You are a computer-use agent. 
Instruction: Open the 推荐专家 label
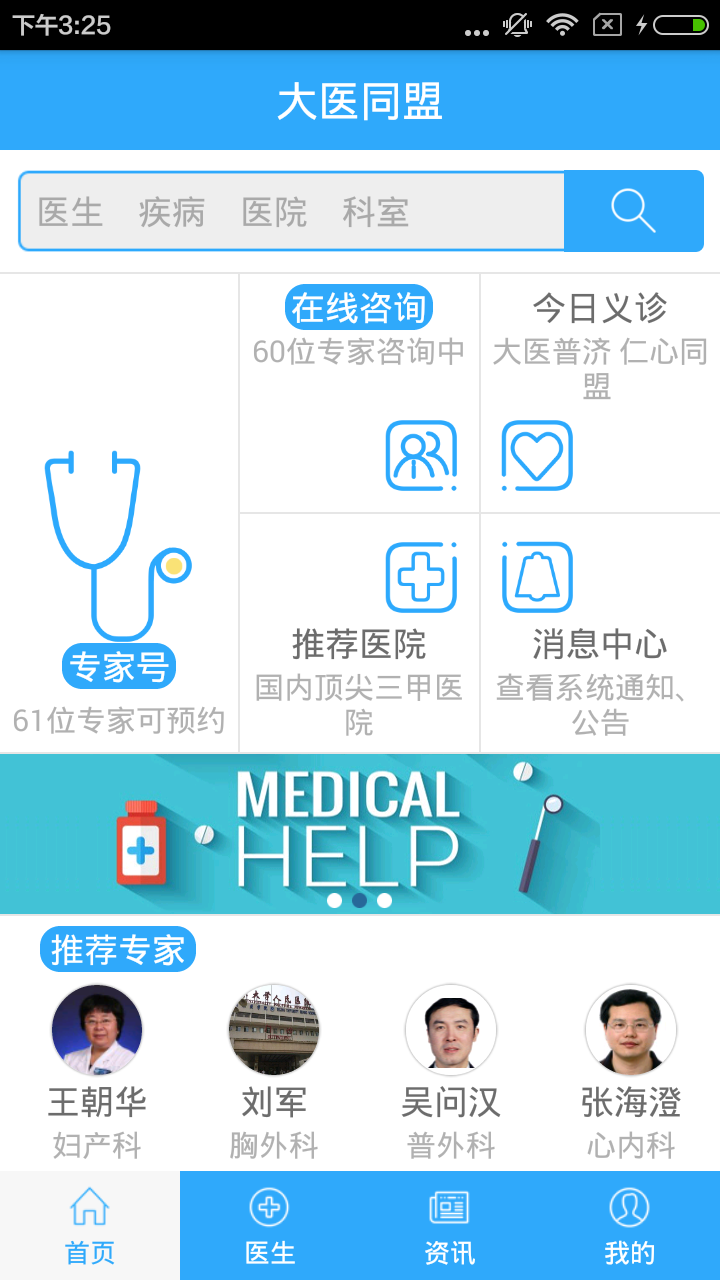(x=116, y=950)
